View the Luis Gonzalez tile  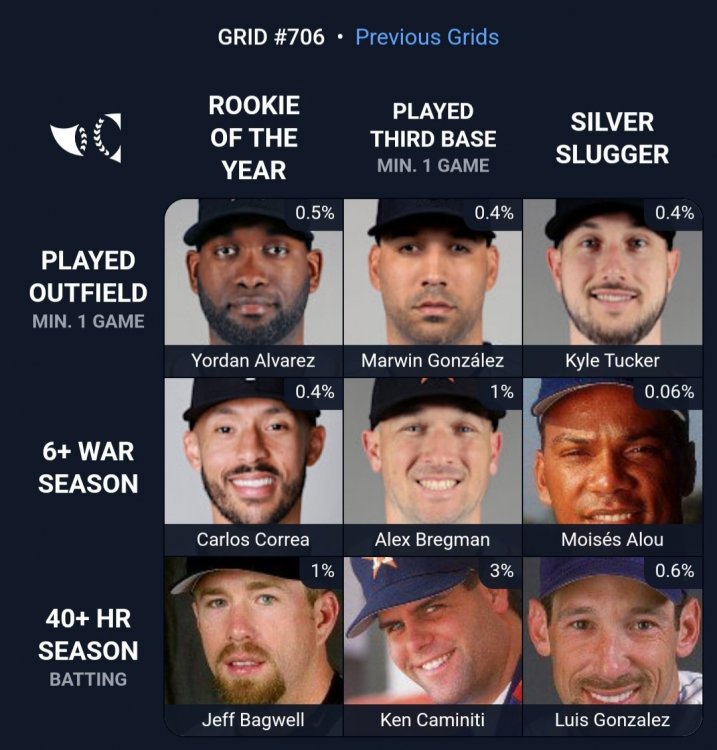point(612,646)
